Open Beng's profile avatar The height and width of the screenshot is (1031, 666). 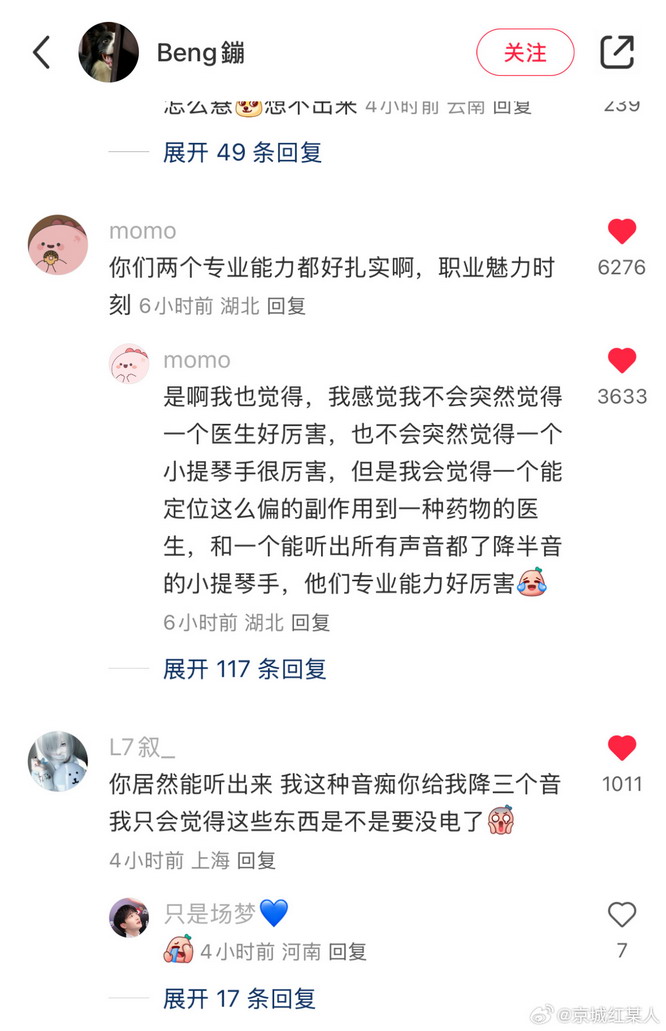click(108, 52)
